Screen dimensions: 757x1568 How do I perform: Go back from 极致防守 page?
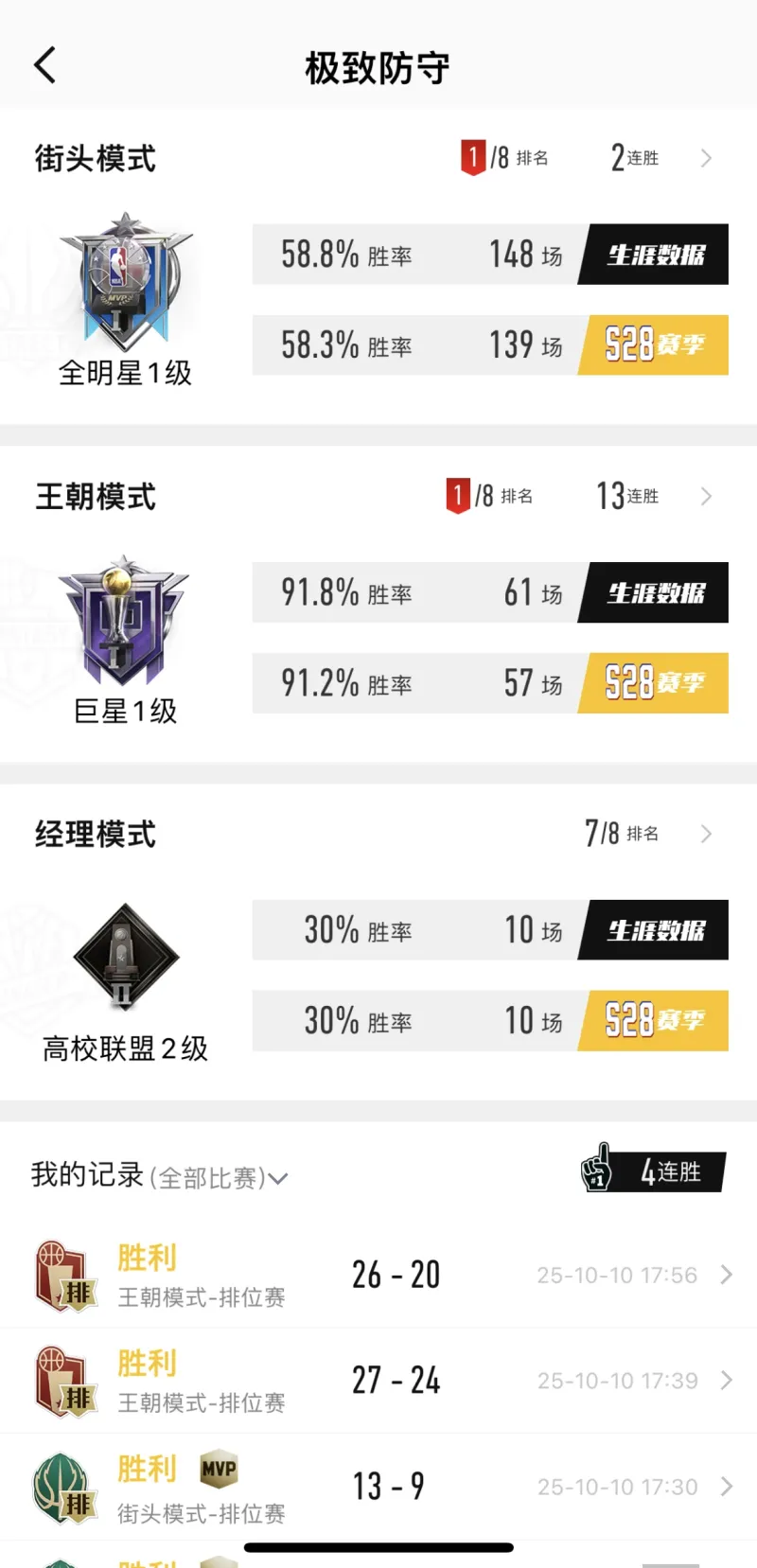(x=44, y=65)
